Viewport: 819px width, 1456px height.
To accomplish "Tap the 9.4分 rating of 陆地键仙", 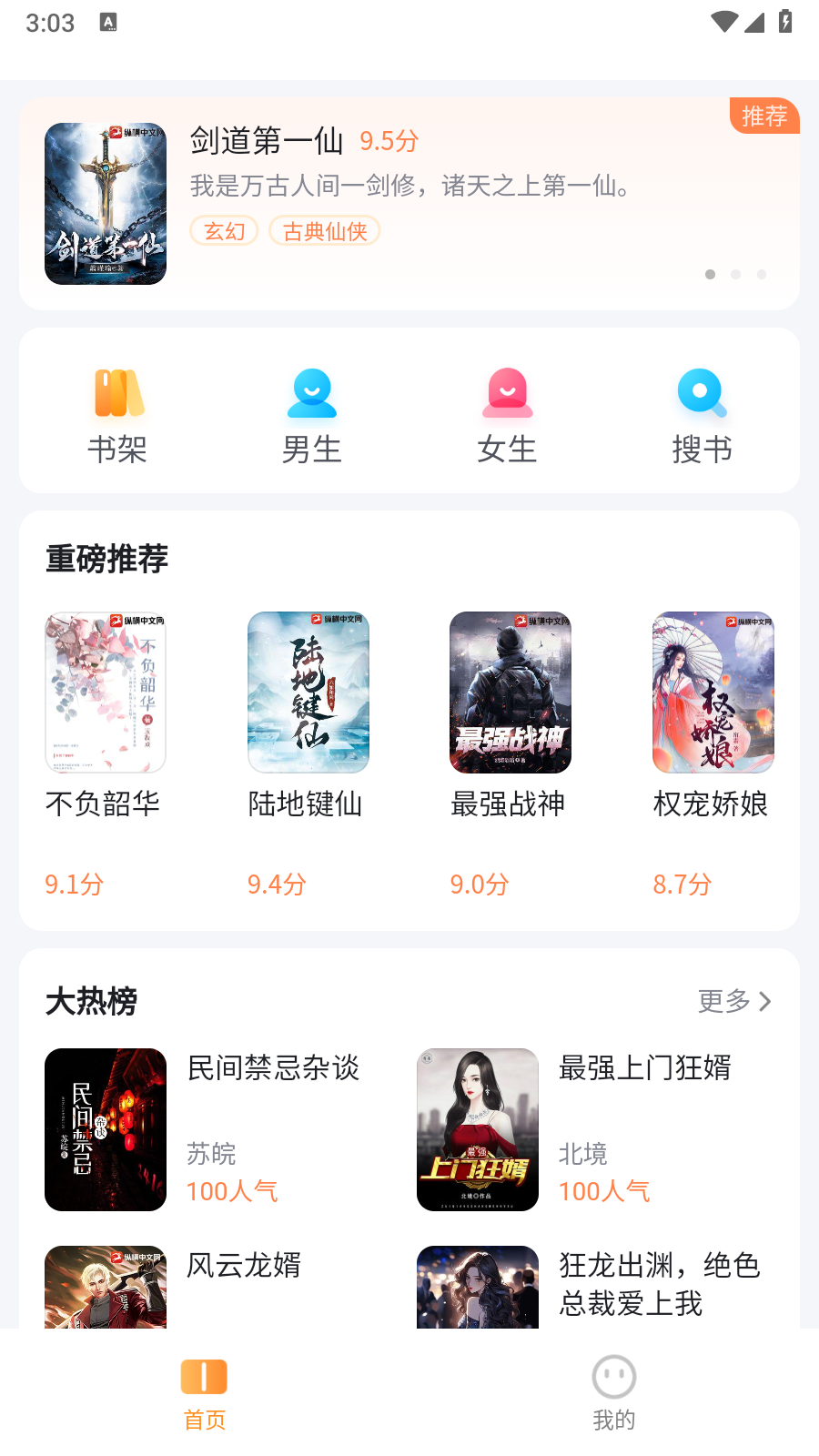I will click(276, 884).
